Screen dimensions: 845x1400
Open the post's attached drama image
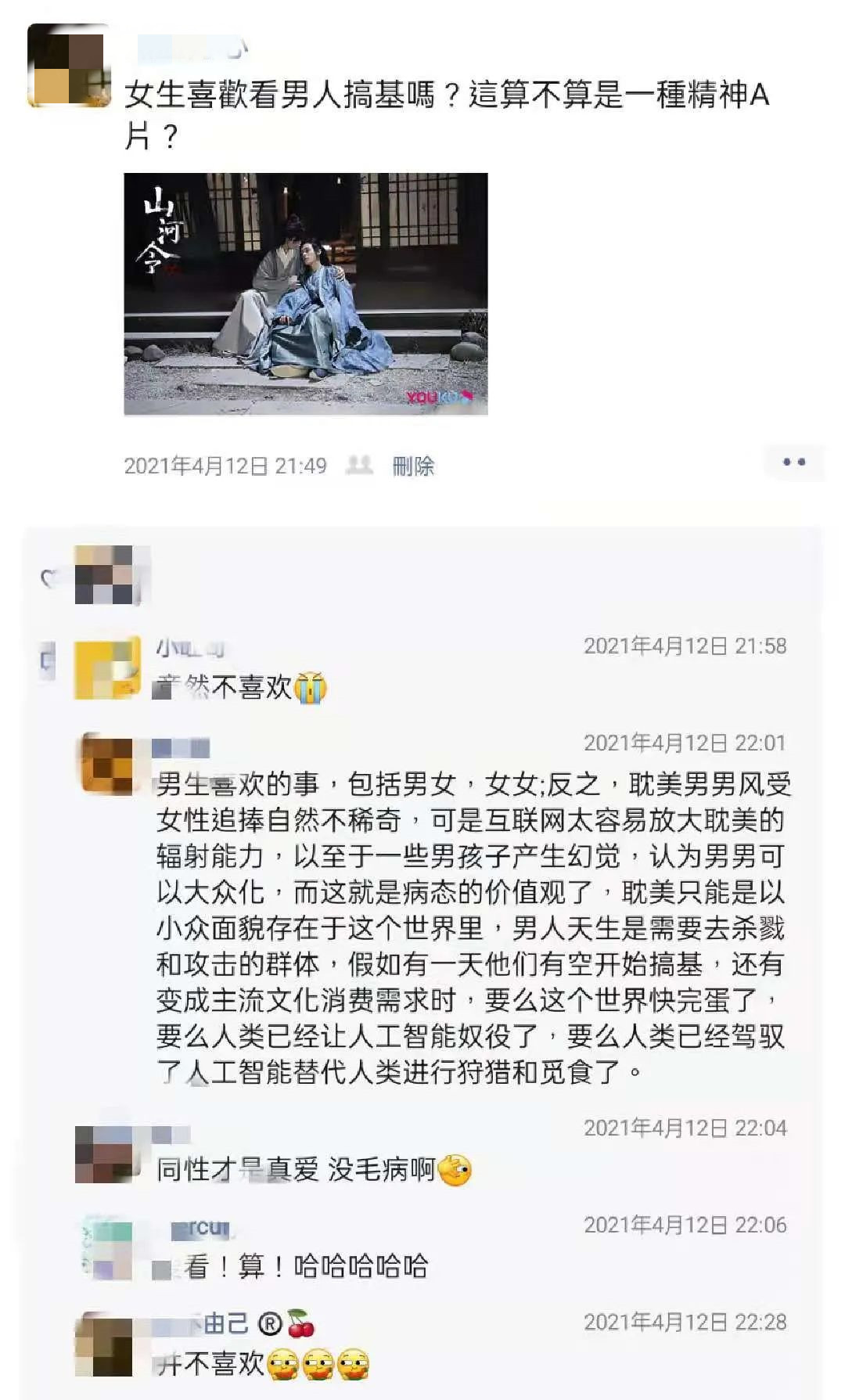point(306,293)
